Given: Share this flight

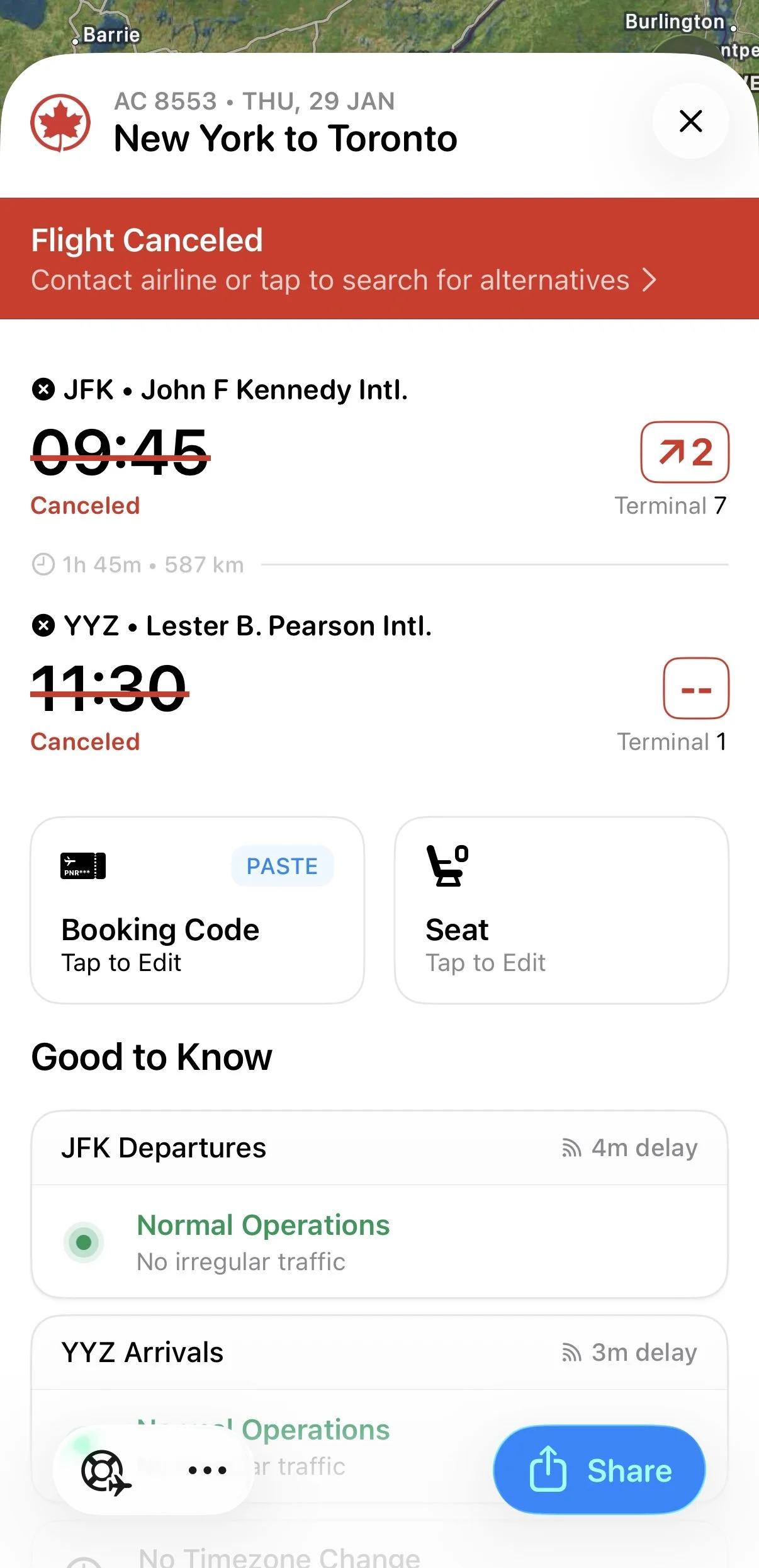Looking at the screenshot, I should click(x=599, y=1470).
